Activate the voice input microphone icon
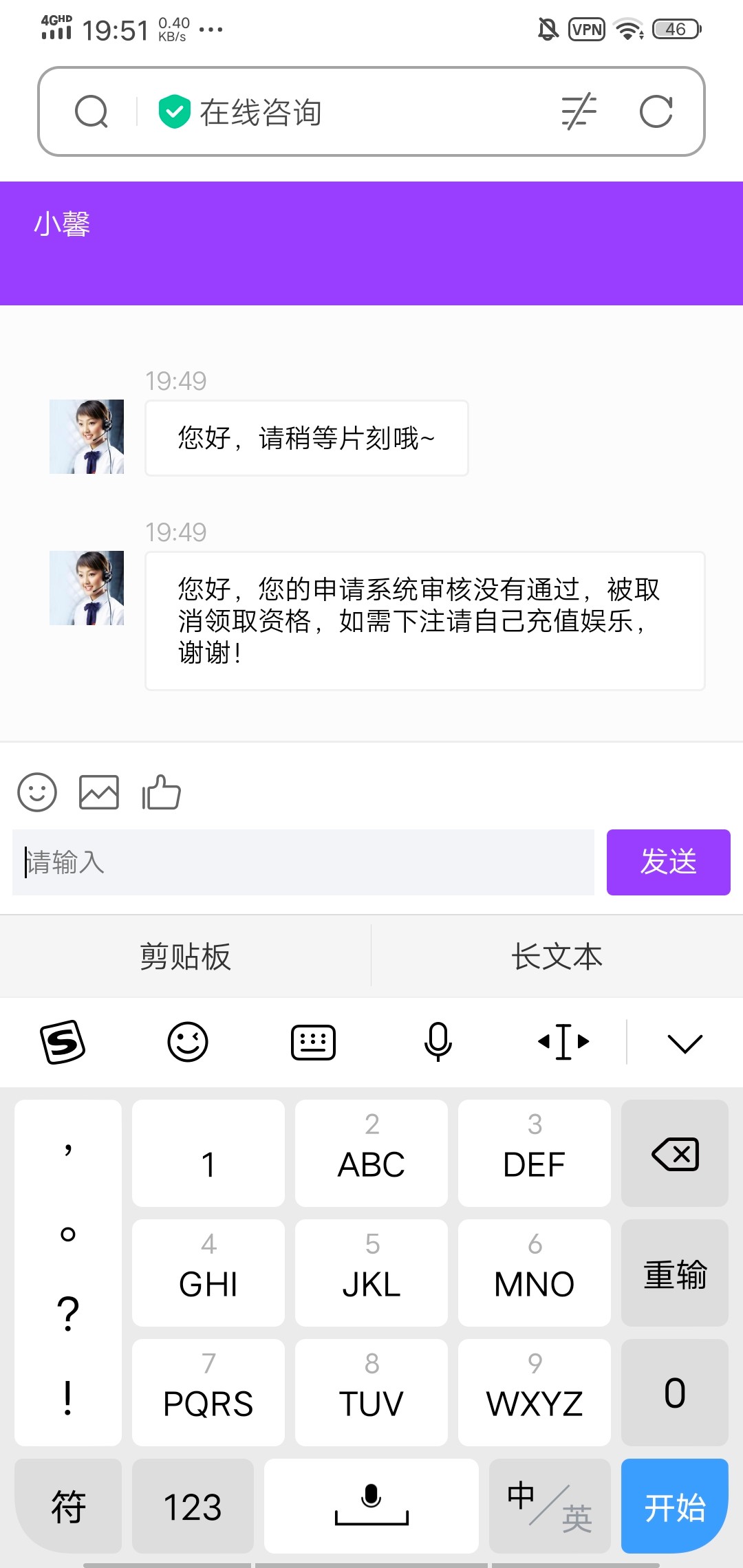The height and width of the screenshot is (1568, 743). tap(438, 1042)
